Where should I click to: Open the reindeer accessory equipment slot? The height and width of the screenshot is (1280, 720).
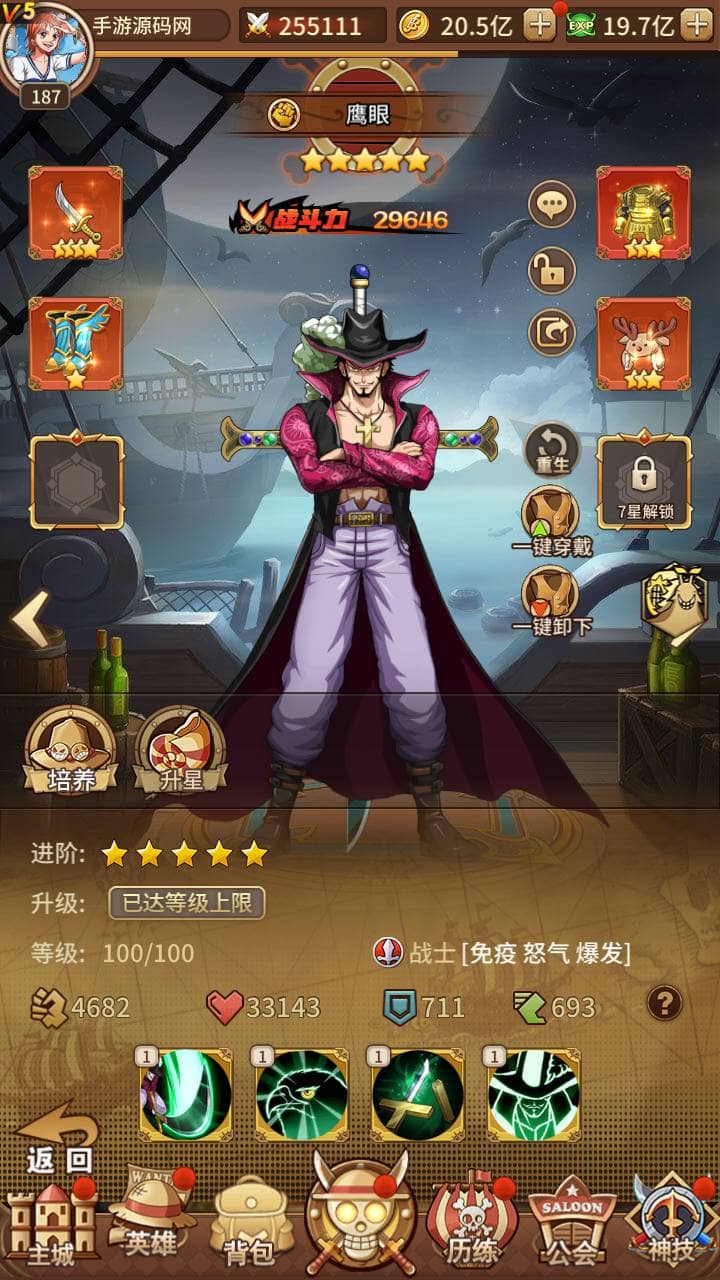[x=643, y=343]
